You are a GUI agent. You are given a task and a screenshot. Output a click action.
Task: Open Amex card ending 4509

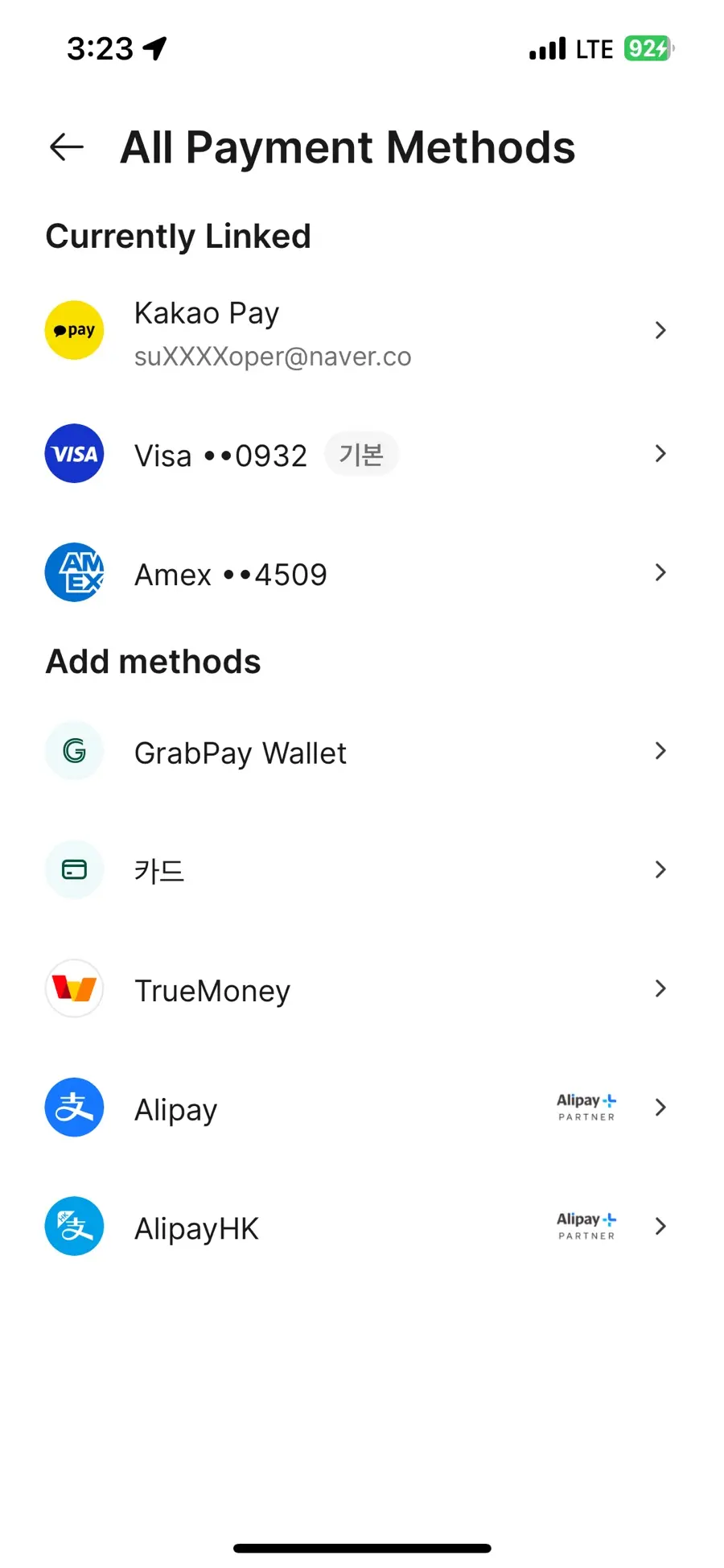tap(362, 573)
